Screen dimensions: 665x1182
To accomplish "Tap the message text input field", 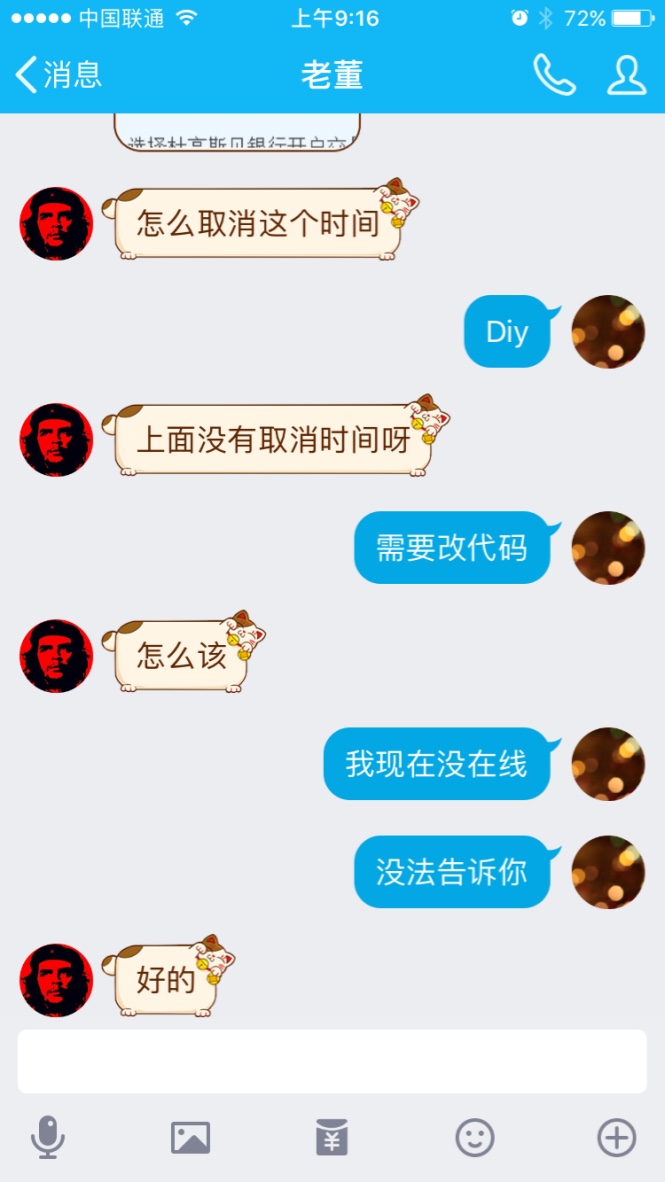I will click(x=332, y=1061).
